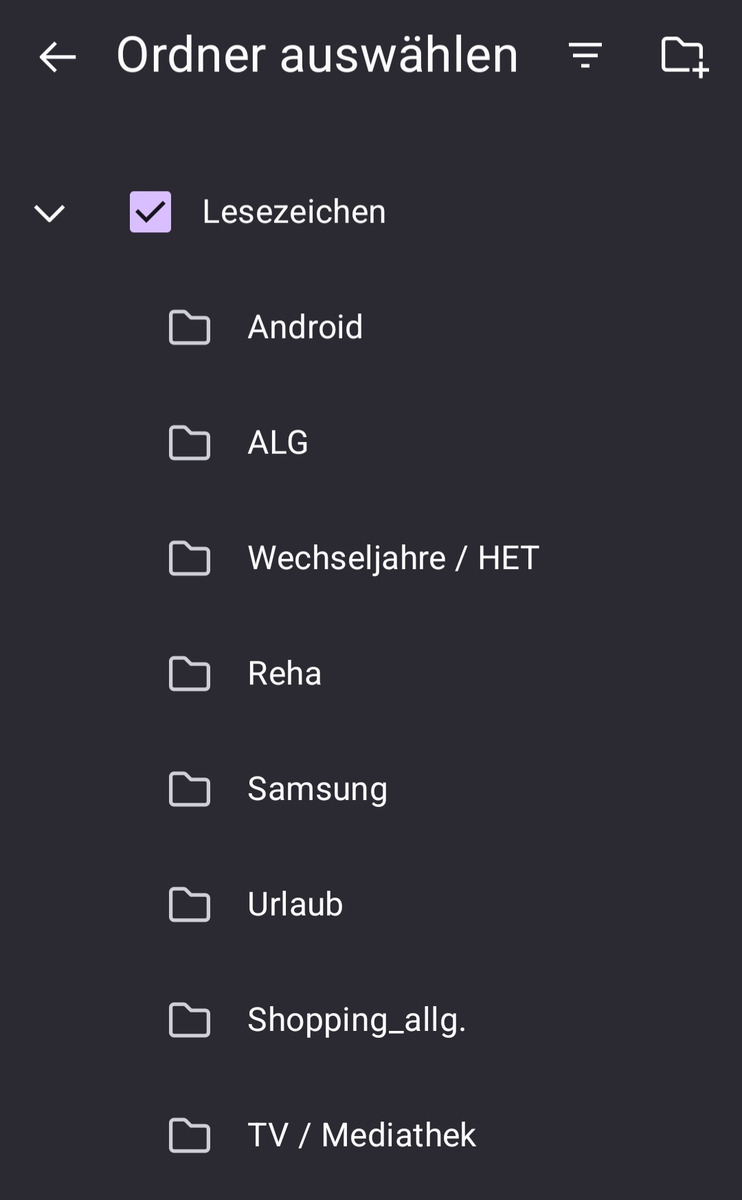Select the Samsung folder
Viewport: 742px width, 1200px height.
pyautogui.click(x=317, y=789)
